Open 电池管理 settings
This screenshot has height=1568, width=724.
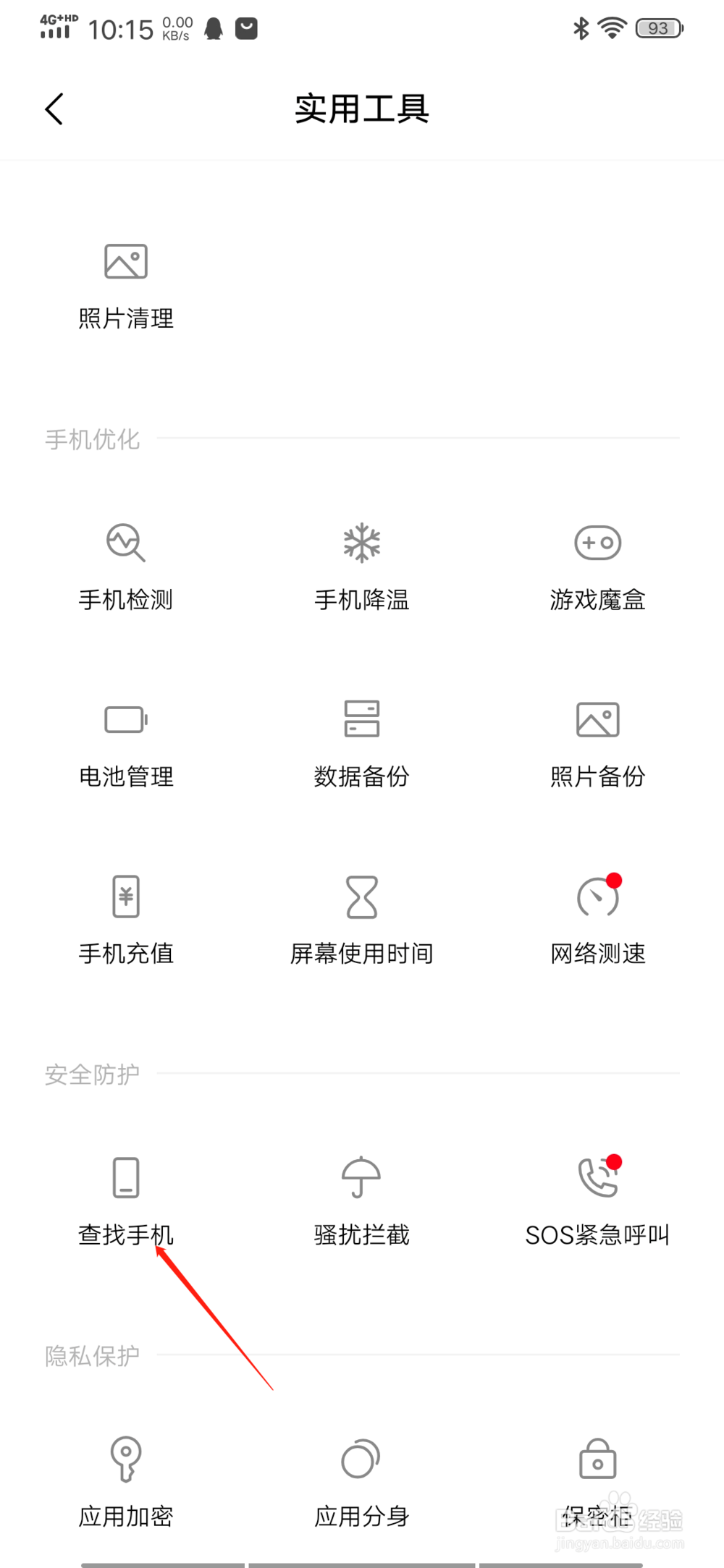(126, 745)
